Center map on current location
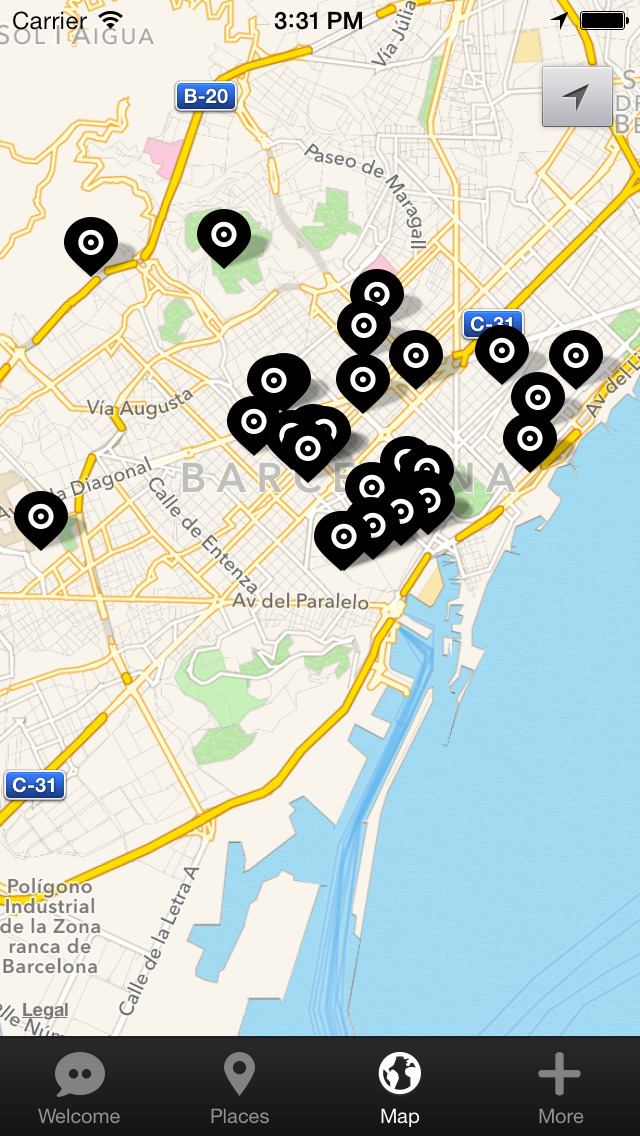The image size is (640, 1136). 577,97
